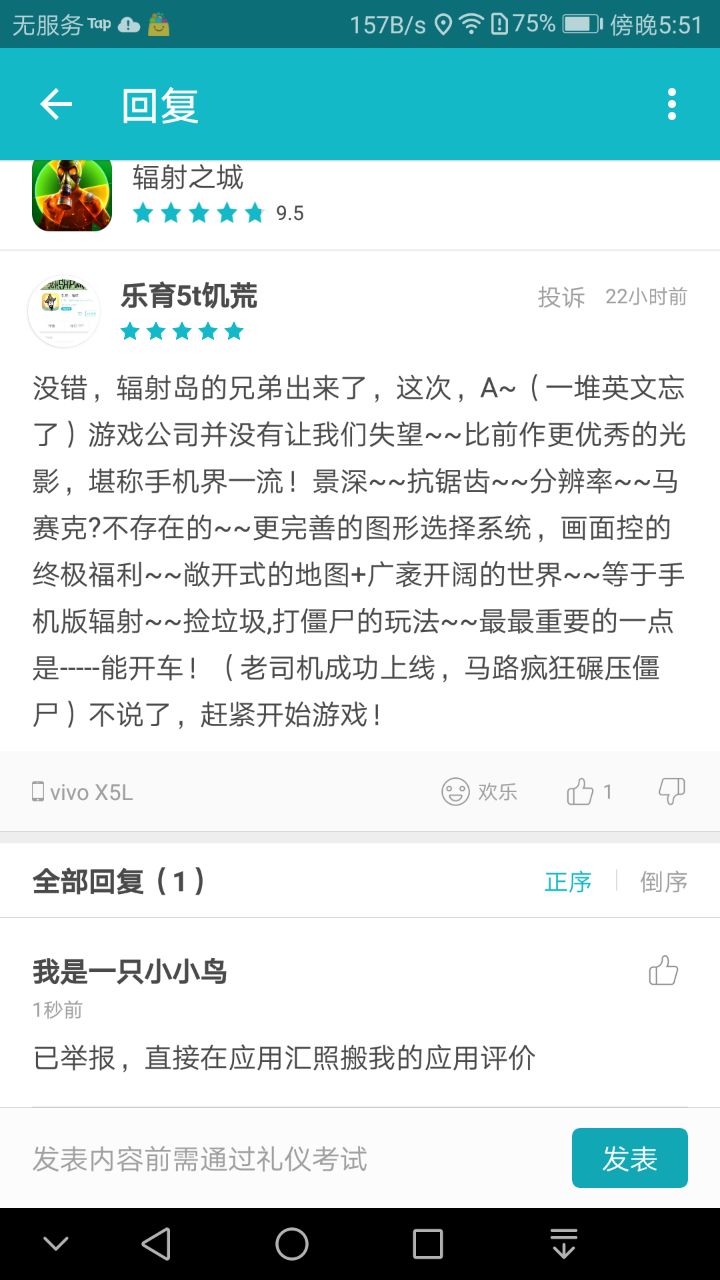Submit reply with 发表 button

coord(629,1158)
